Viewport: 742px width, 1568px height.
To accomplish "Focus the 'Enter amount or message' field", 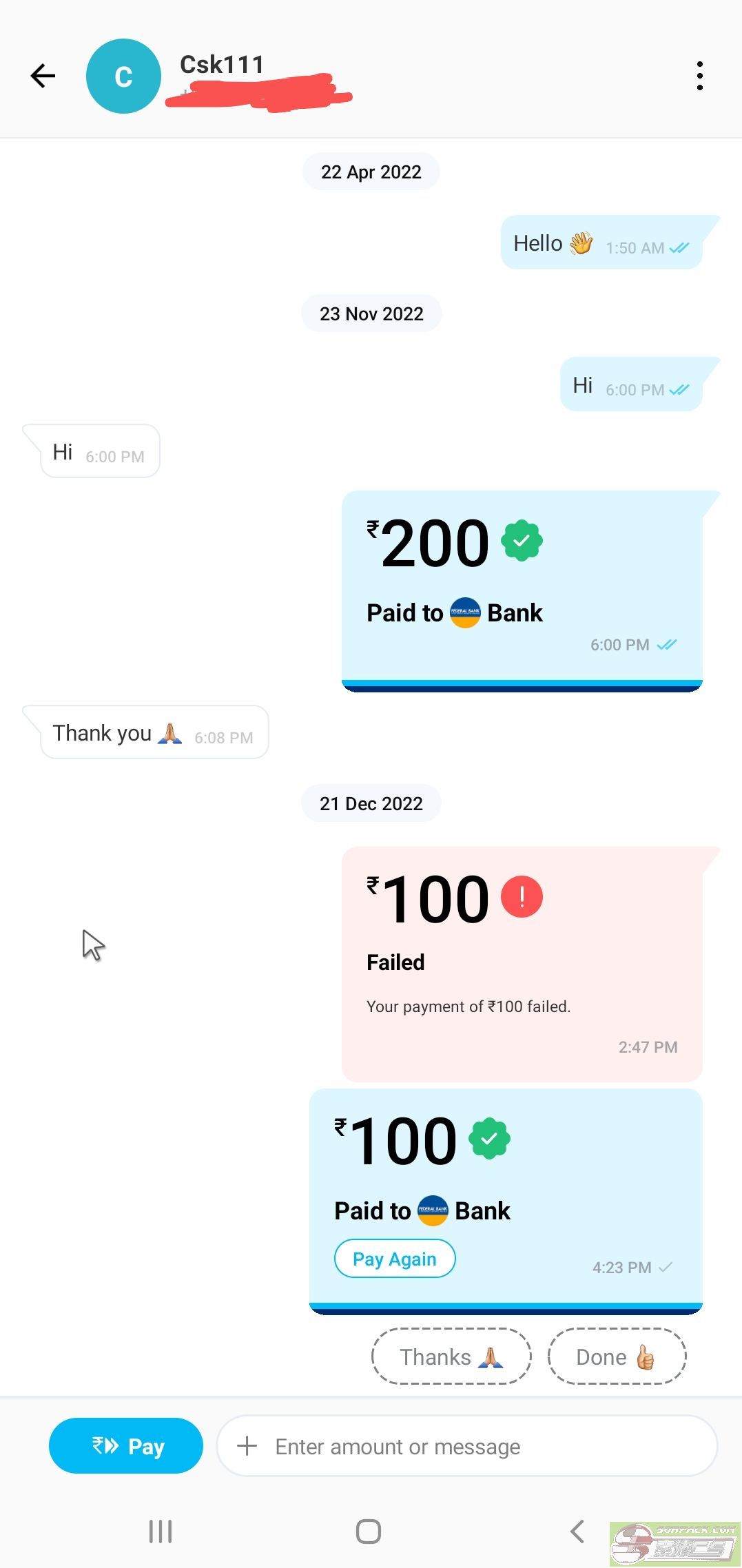I will (x=467, y=1446).
